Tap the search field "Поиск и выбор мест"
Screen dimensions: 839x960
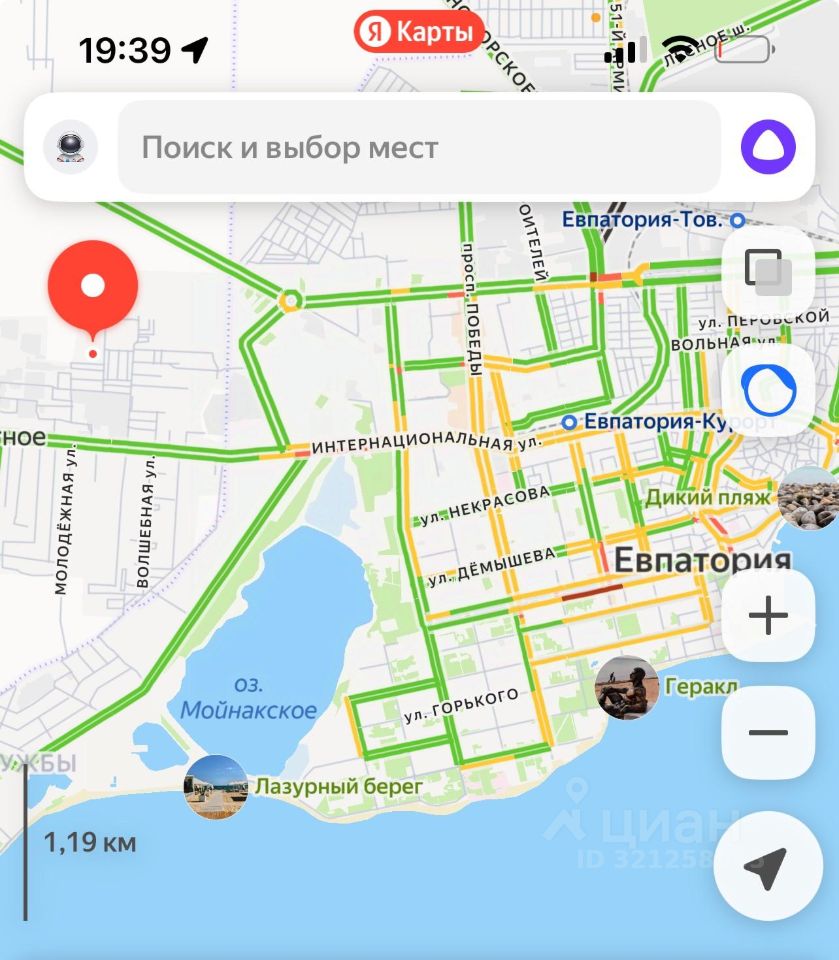419,148
